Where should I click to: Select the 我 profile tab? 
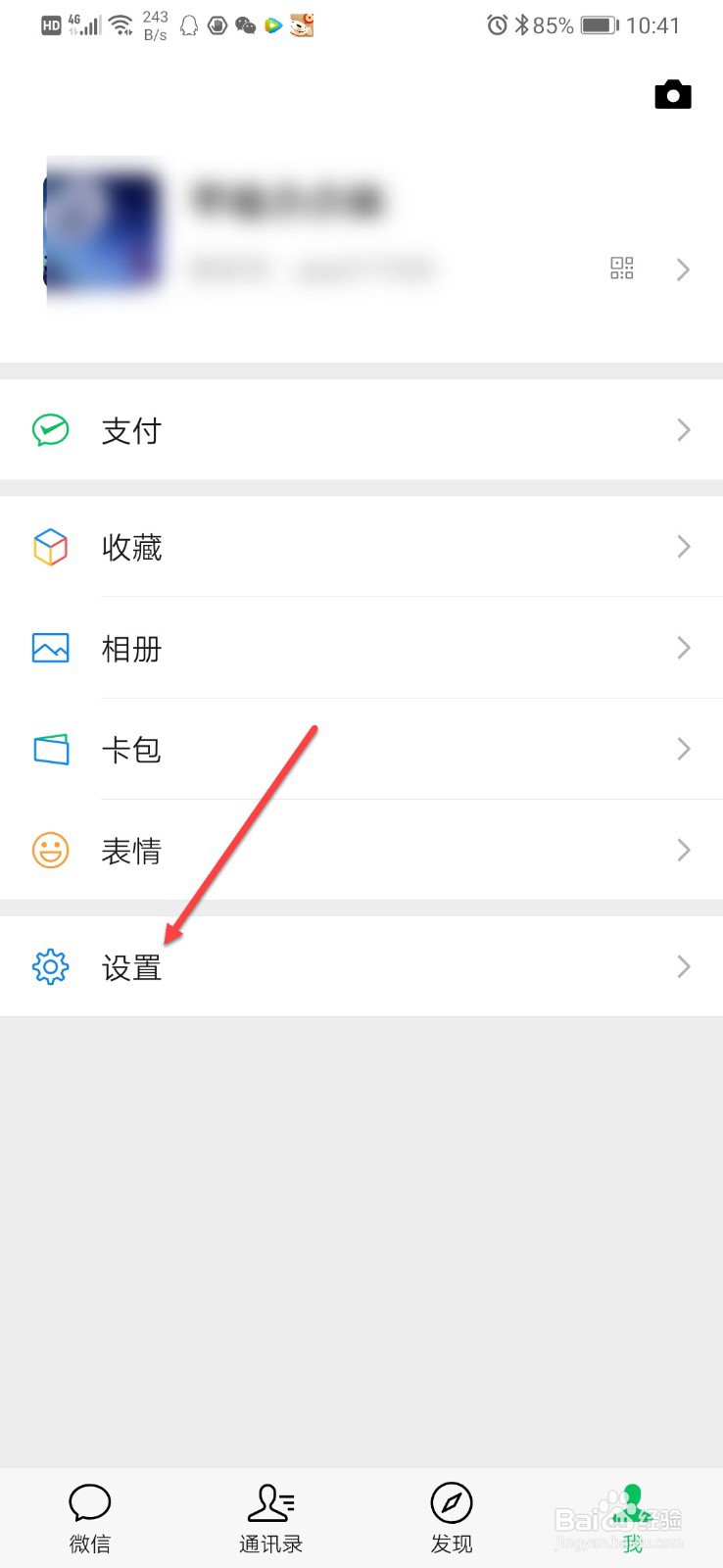[x=632, y=1515]
